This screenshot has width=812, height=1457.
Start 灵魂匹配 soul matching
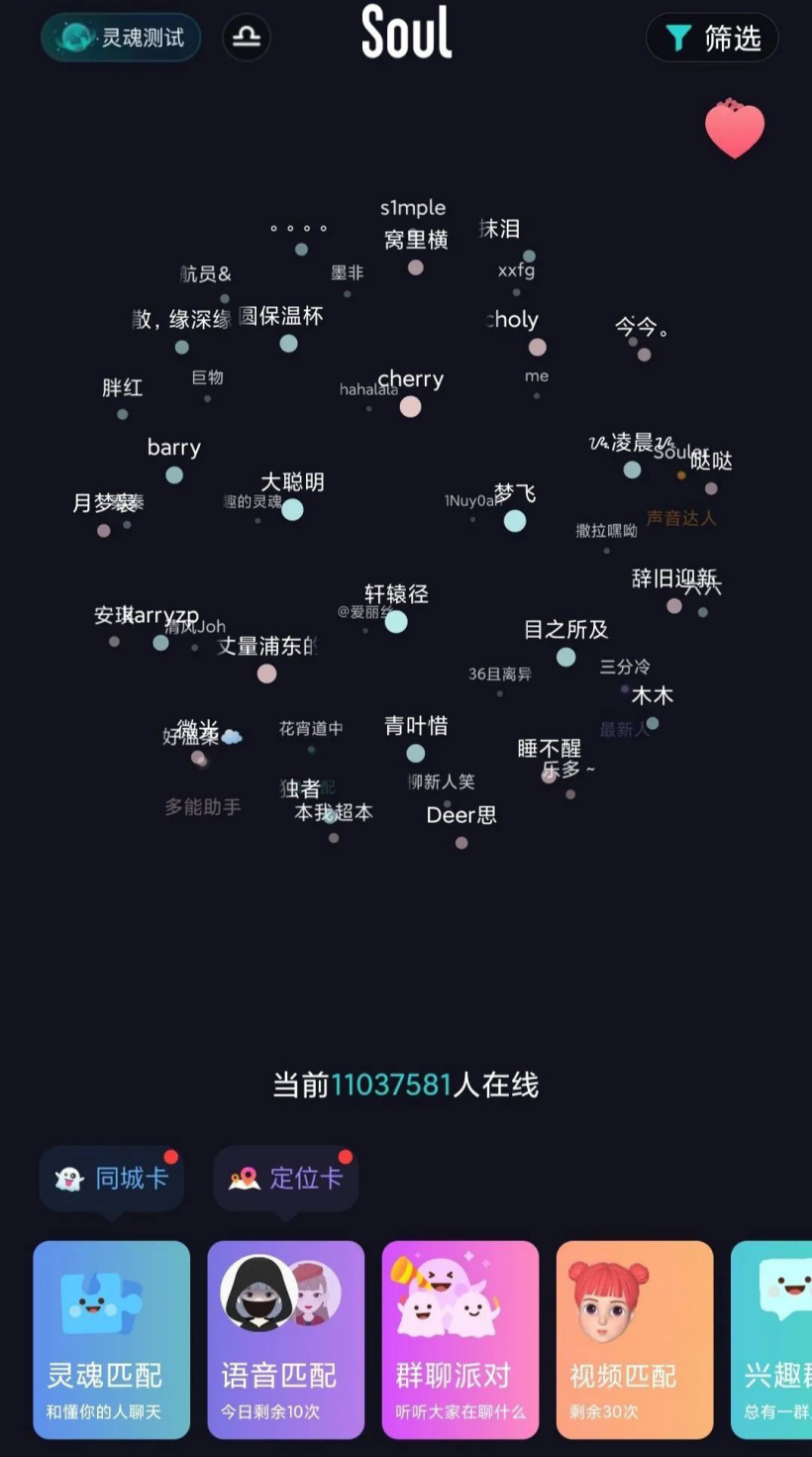[x=111, y=1338]
